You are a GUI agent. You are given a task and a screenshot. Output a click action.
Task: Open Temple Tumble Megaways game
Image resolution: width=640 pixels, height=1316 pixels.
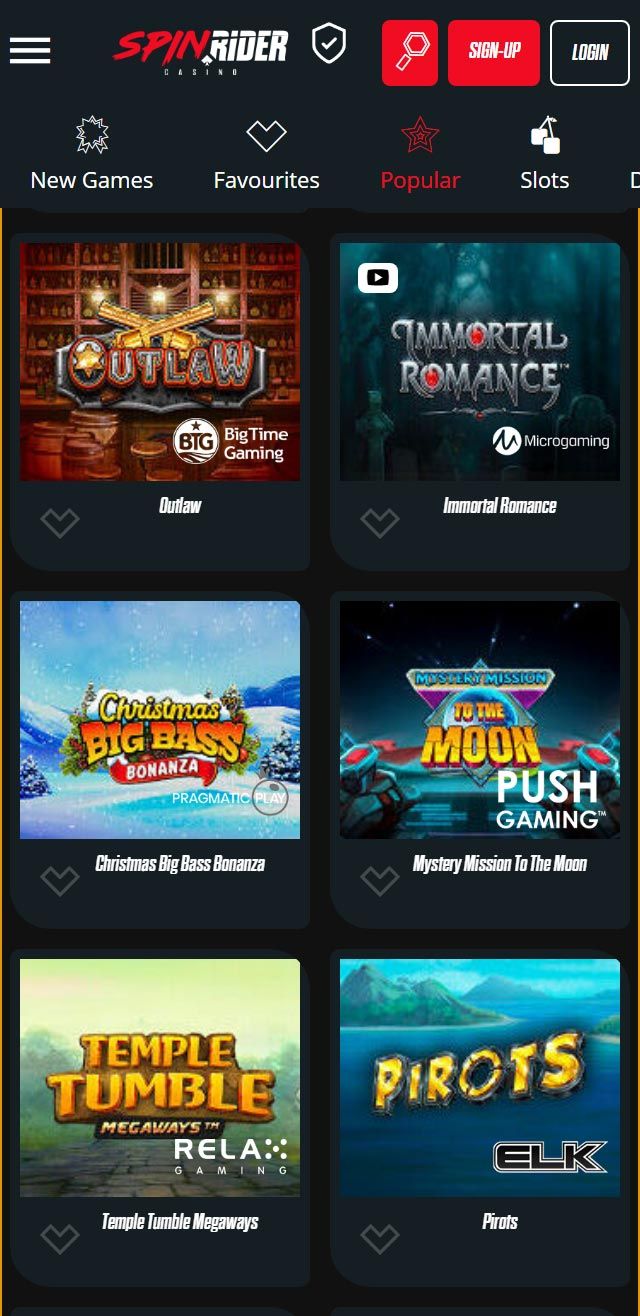pyautogui.click(x=160, y=1078)
